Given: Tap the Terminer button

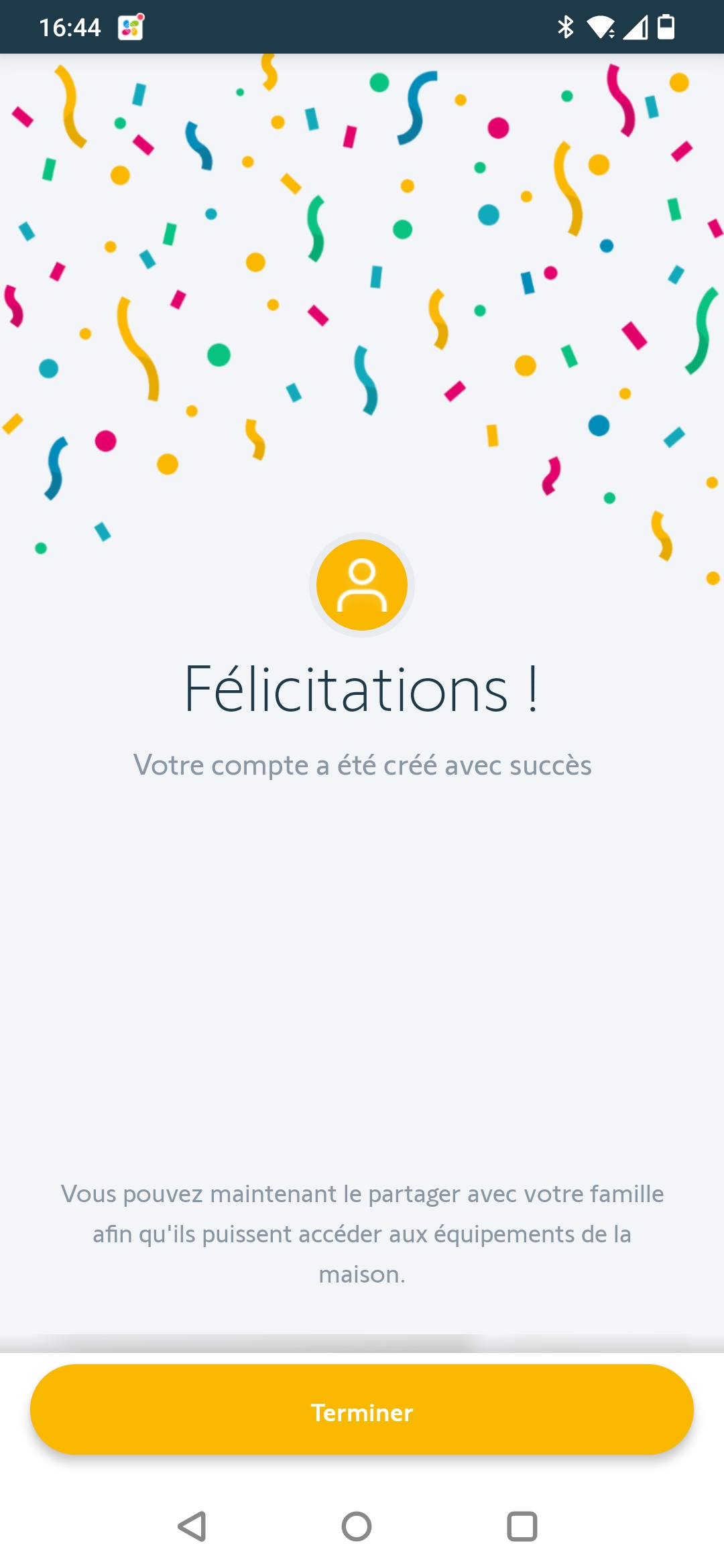Looking at the screenshot, I should (362, 1411).
